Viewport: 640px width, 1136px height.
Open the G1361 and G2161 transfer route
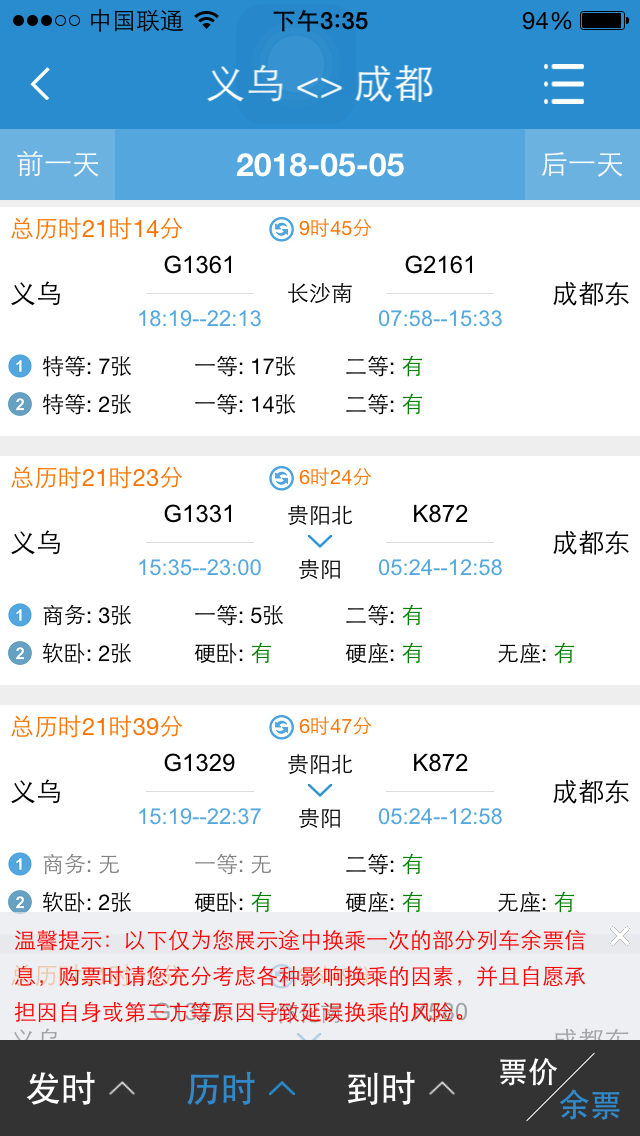point(320,322)
